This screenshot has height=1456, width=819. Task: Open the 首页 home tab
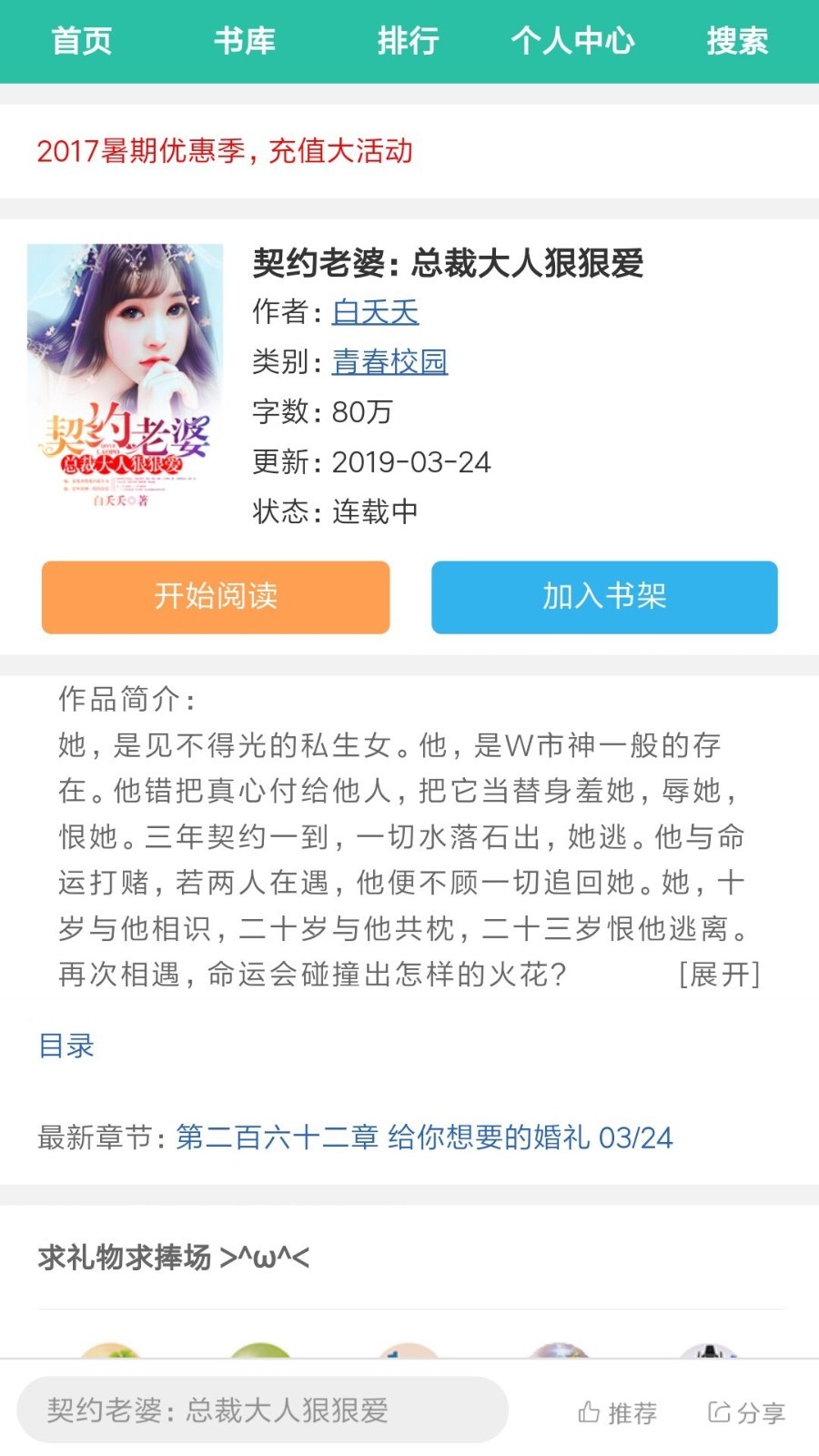coord(84,40)
